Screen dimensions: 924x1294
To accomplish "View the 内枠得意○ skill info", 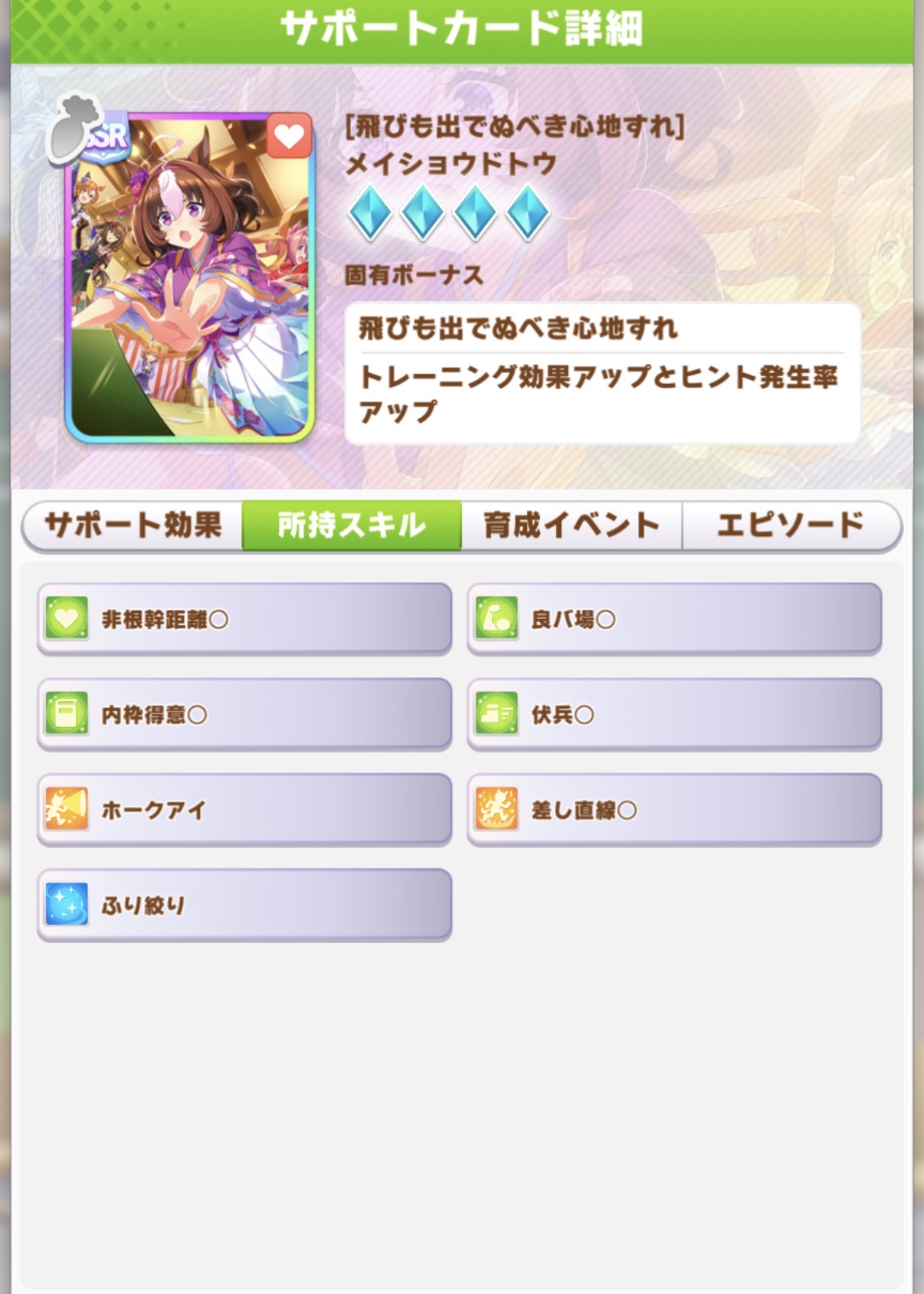I will pos(244,714).
